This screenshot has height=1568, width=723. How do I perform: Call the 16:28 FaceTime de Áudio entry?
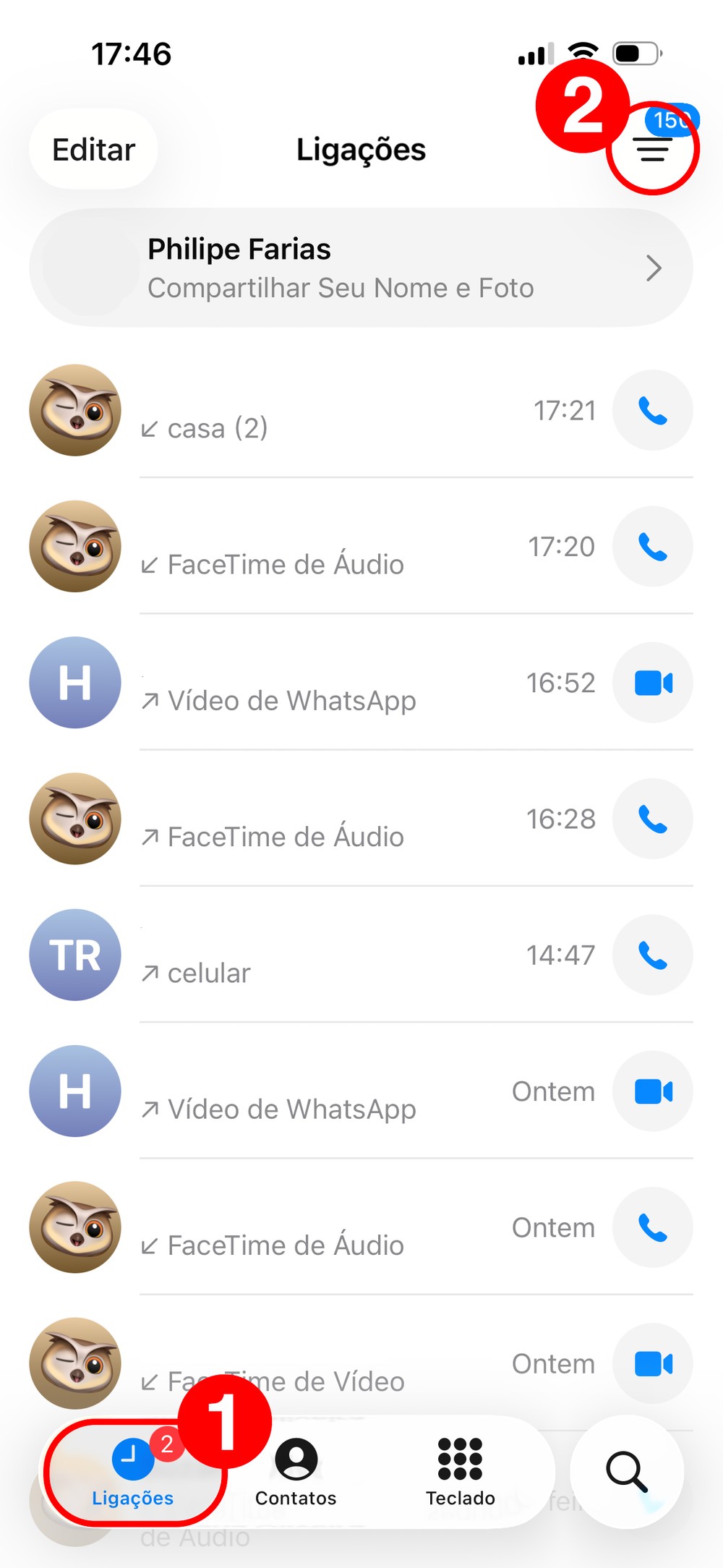tap(652, 819)
